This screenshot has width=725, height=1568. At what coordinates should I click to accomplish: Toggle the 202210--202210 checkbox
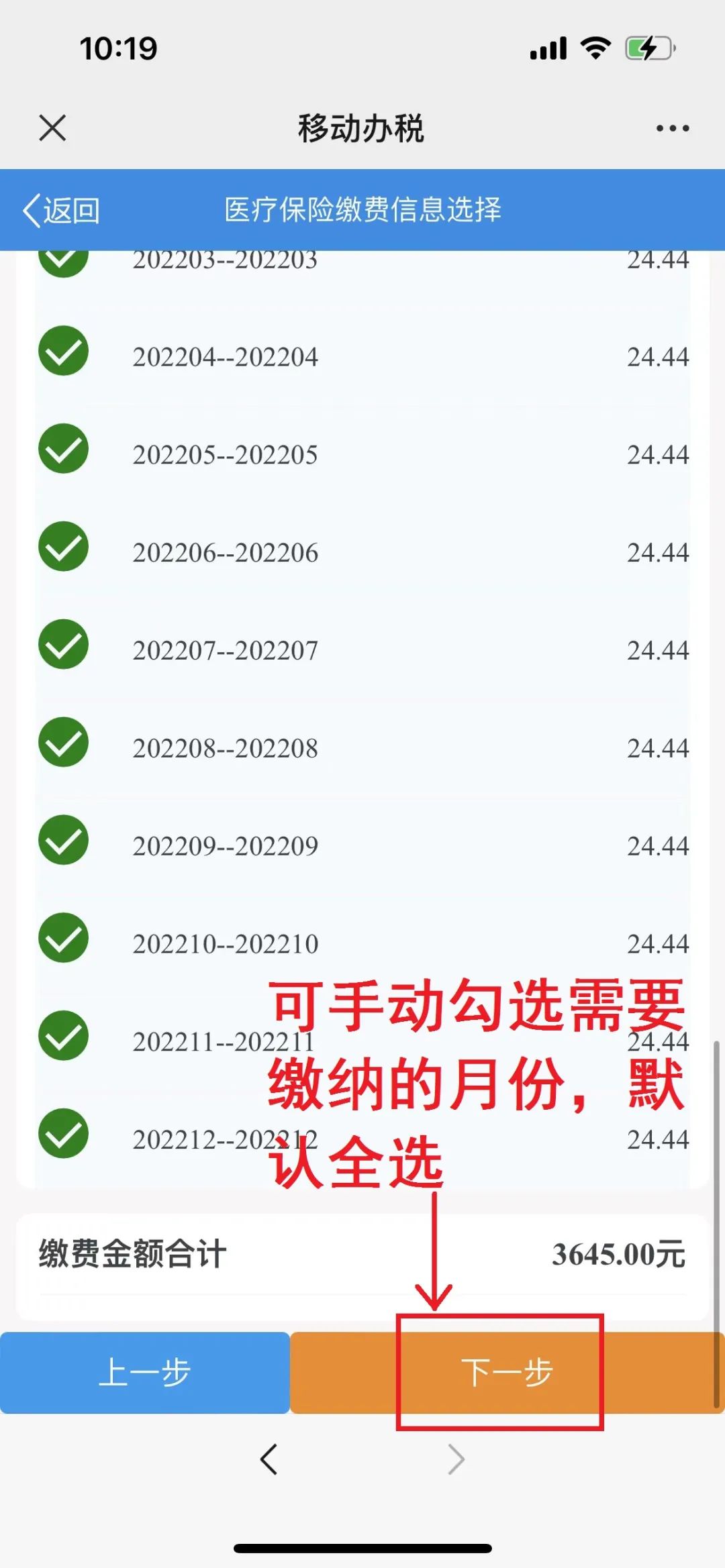pyautogui.click(x=63, y=937)
